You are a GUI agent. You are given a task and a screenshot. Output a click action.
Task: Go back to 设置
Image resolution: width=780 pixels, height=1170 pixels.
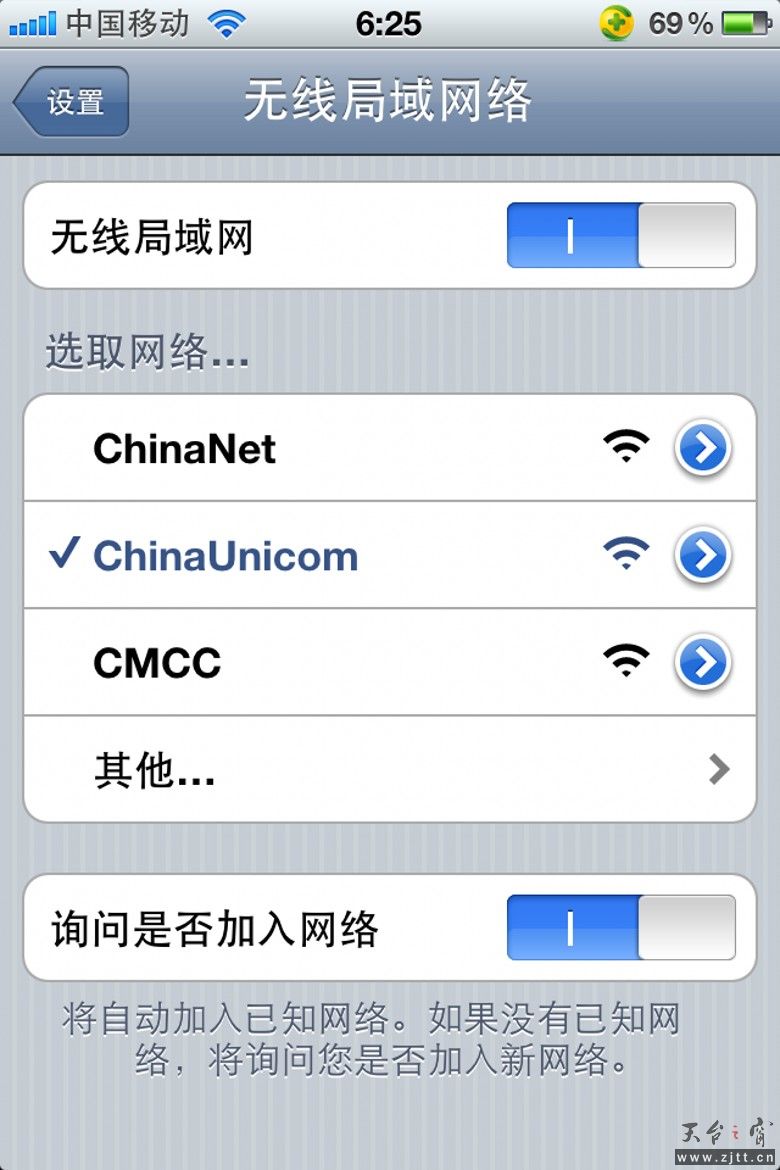point(72,102)
